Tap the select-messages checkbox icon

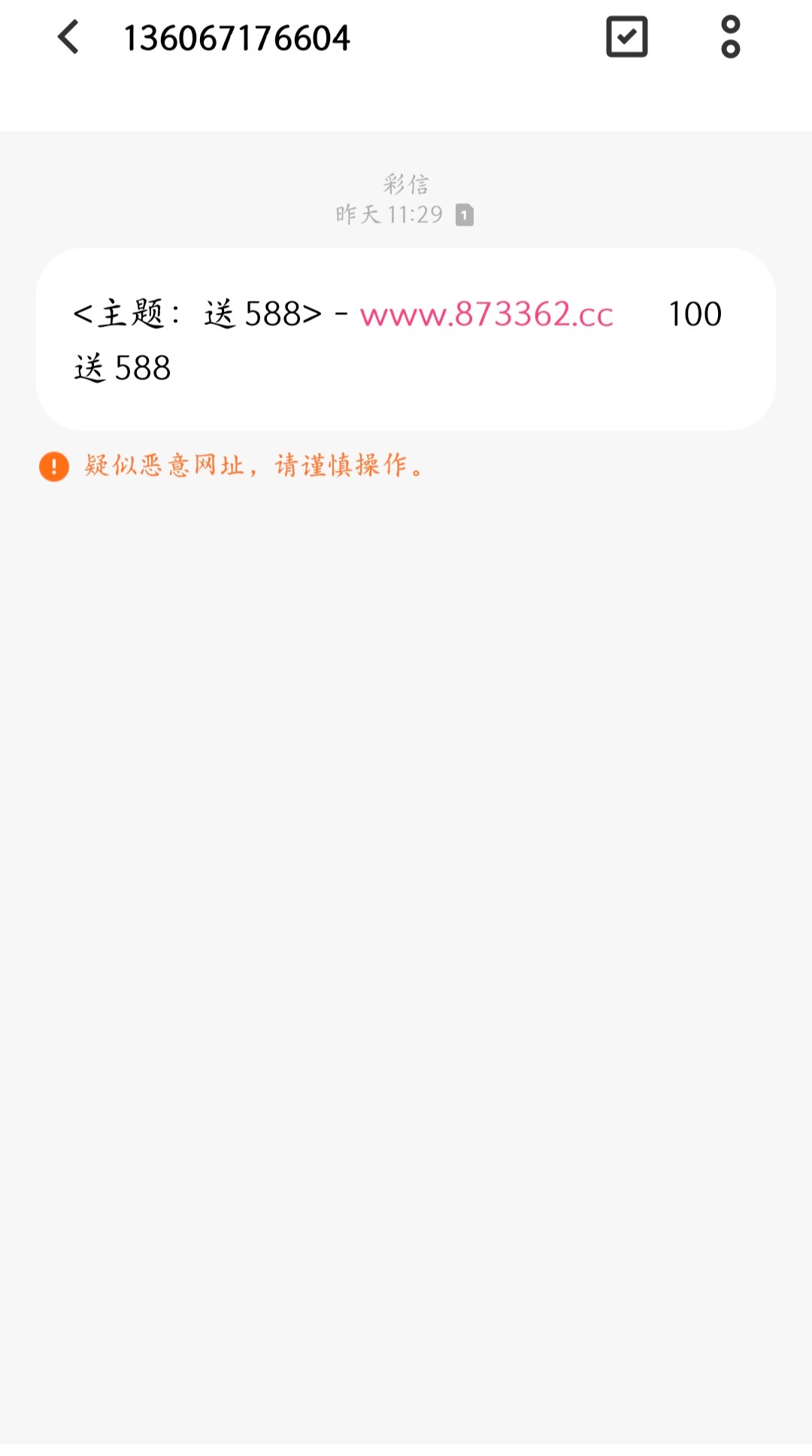tap(626, 37)
